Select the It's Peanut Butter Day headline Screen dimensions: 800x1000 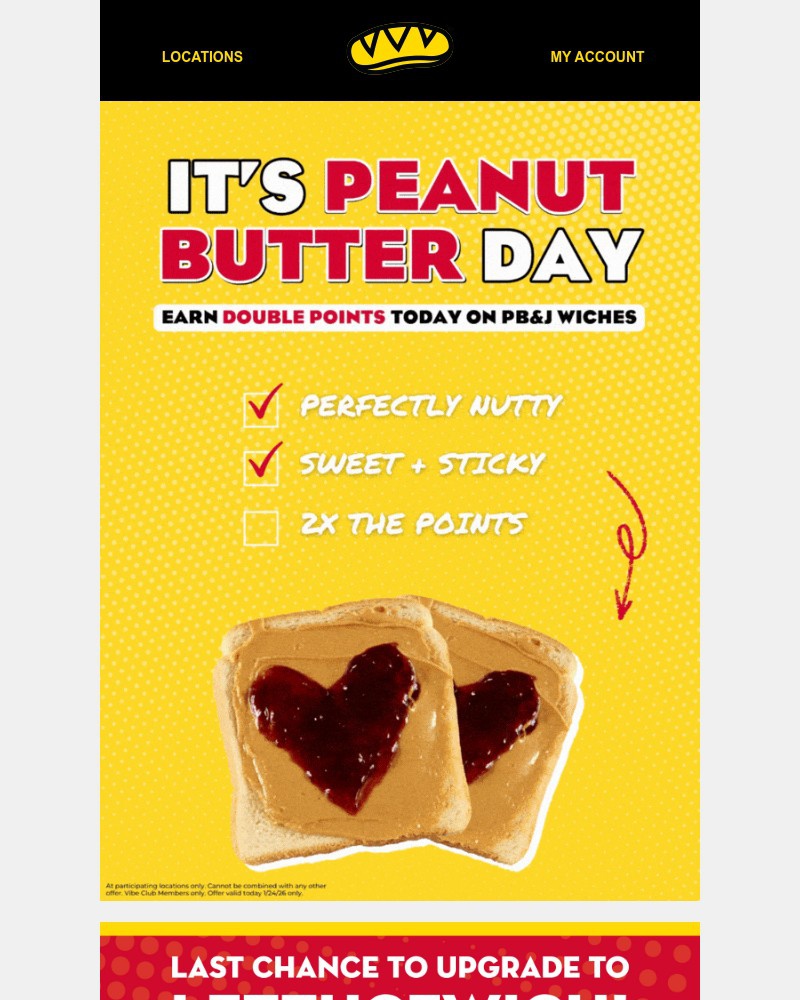400,220
